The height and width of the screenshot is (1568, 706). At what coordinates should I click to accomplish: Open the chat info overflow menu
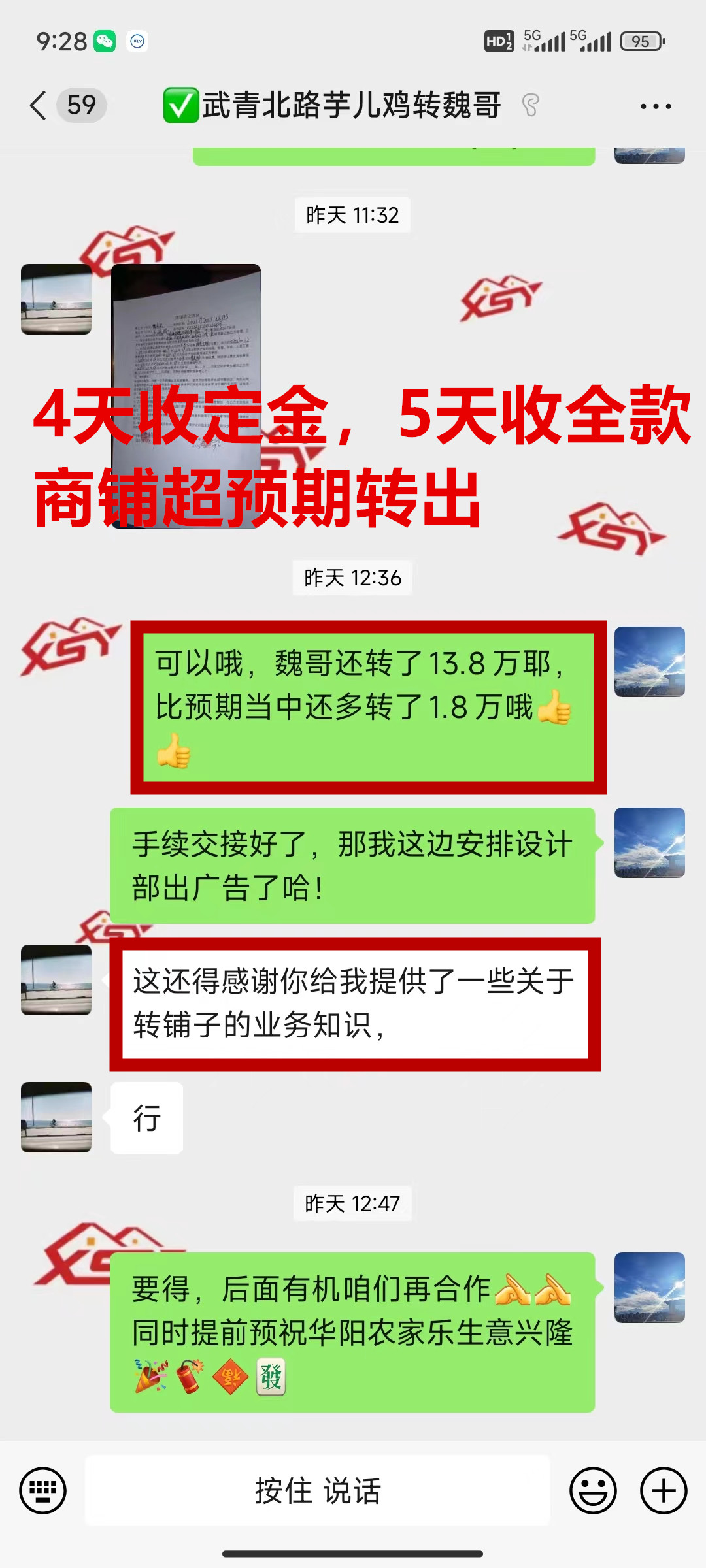click(656, 106)
